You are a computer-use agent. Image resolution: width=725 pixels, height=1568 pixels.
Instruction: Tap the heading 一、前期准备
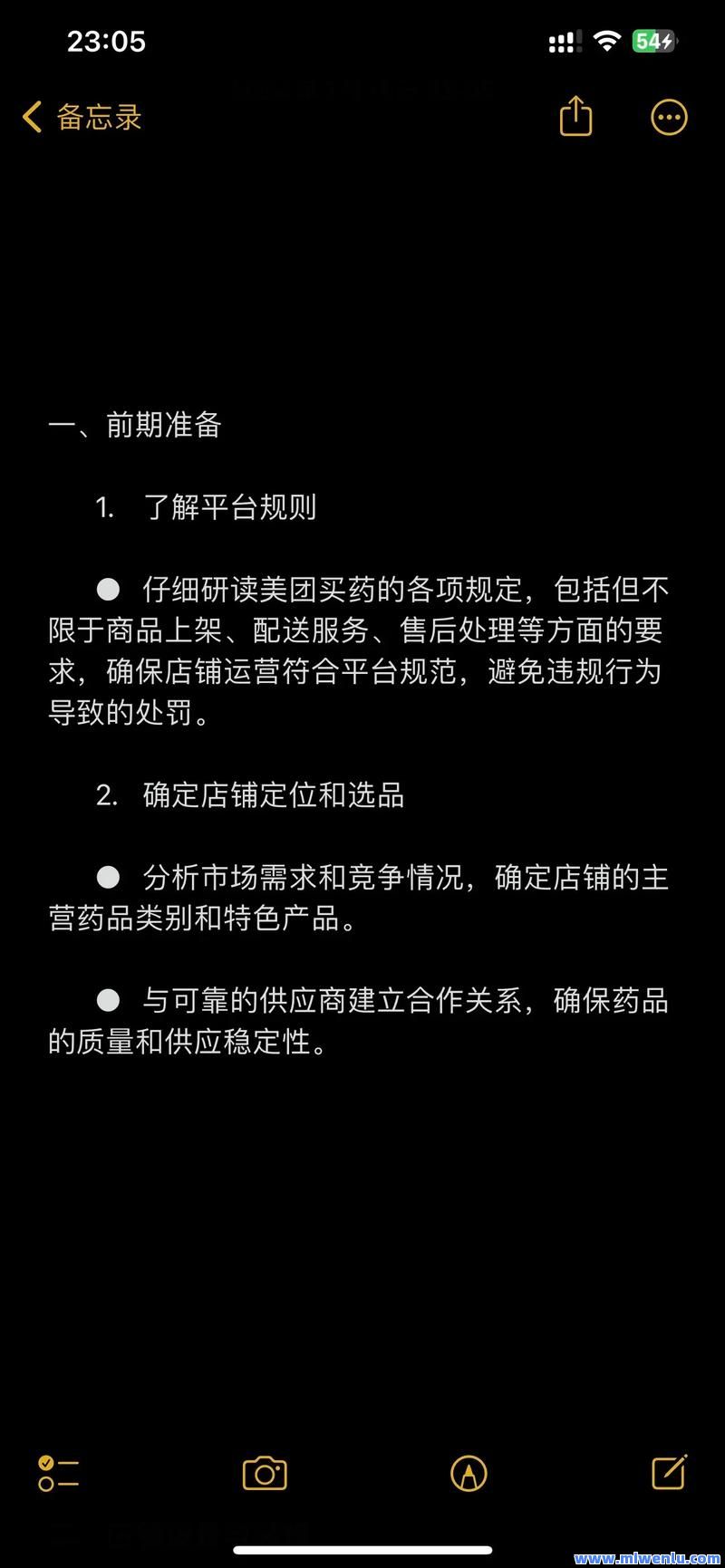136,424
